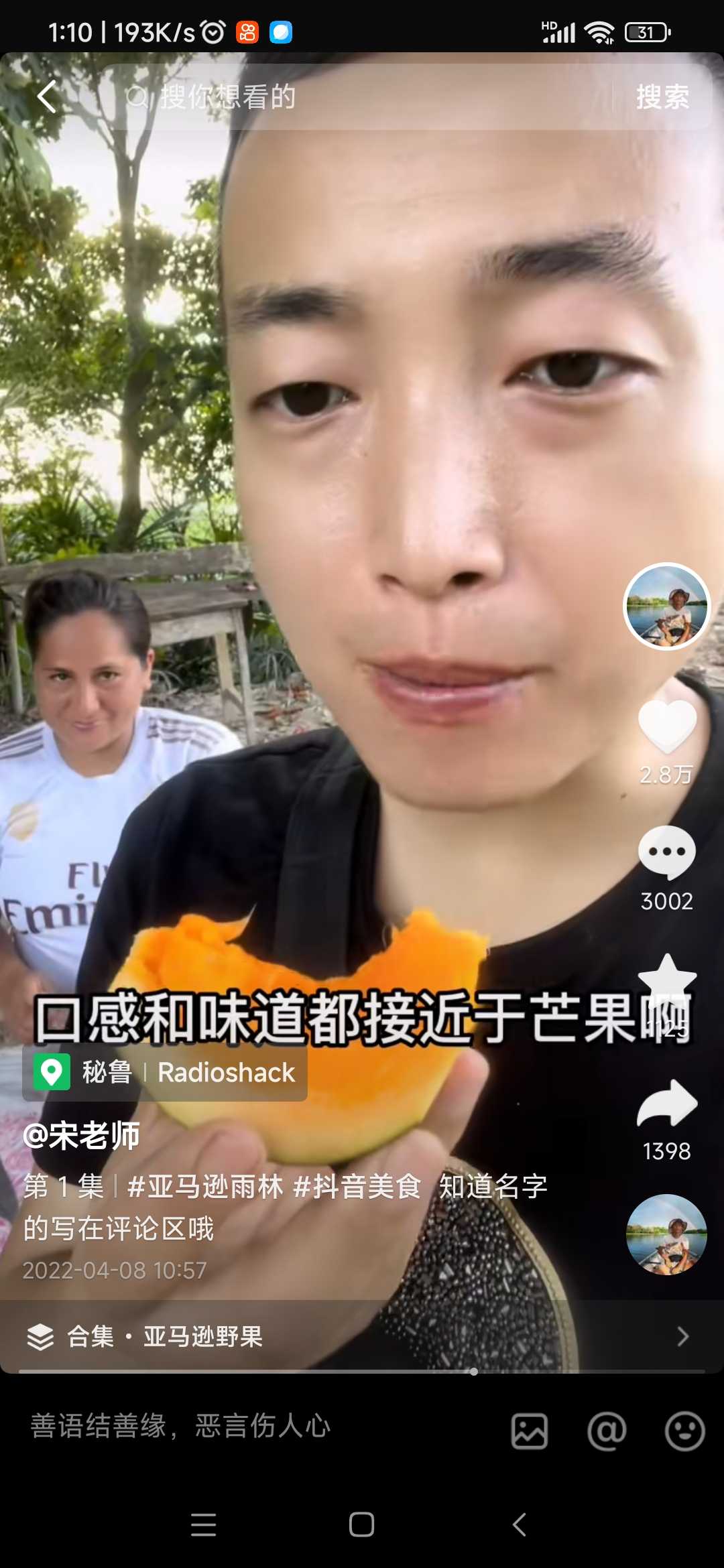
Task: Open the creator's avatar above the heart
Action: click(666, 606)
